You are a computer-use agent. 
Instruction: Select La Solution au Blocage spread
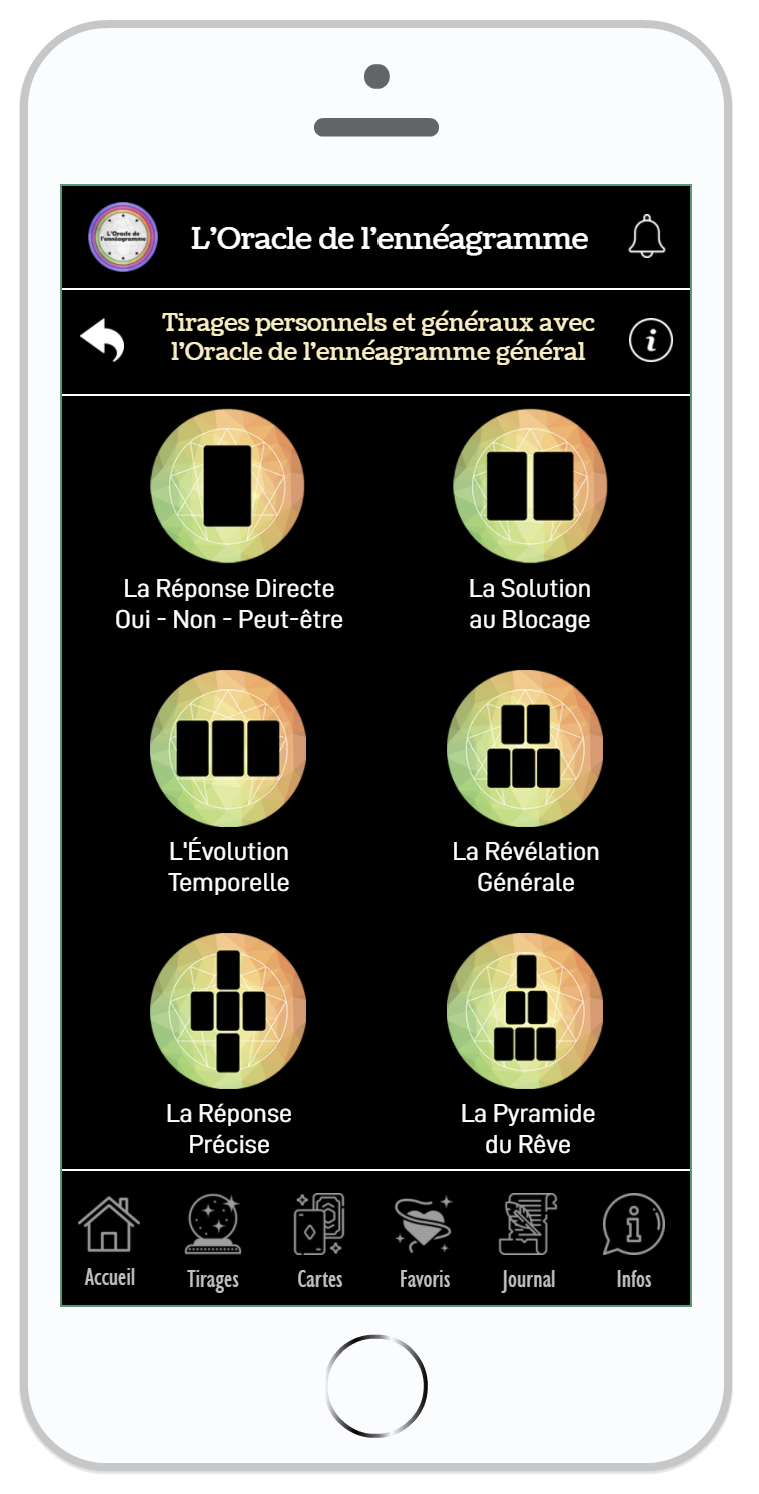(530, 486)
